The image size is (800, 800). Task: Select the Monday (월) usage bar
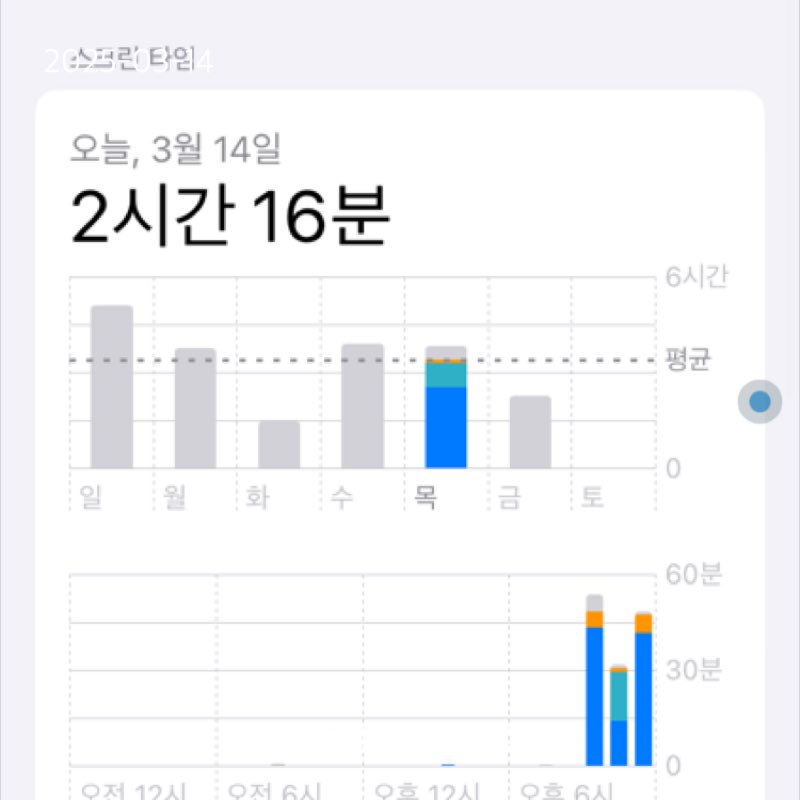tap(196, 408)
